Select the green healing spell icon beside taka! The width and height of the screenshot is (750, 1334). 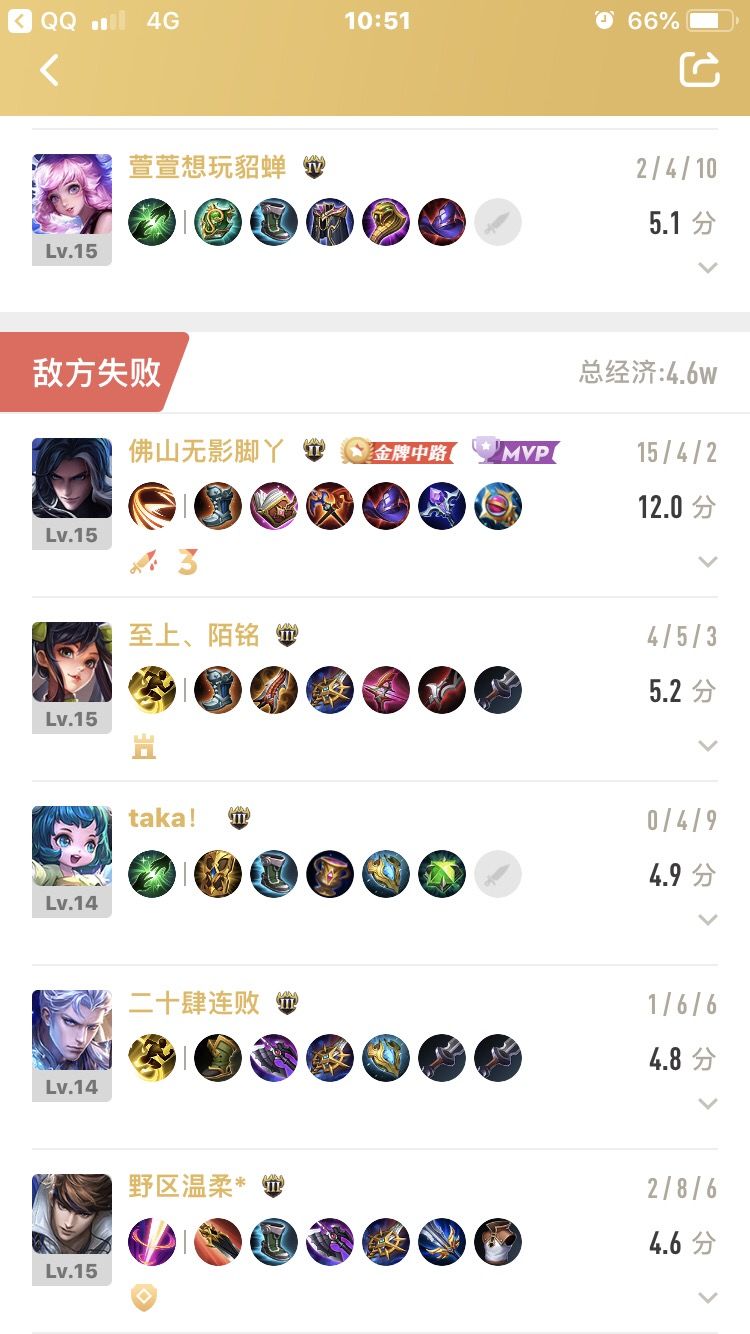(152, 874)
